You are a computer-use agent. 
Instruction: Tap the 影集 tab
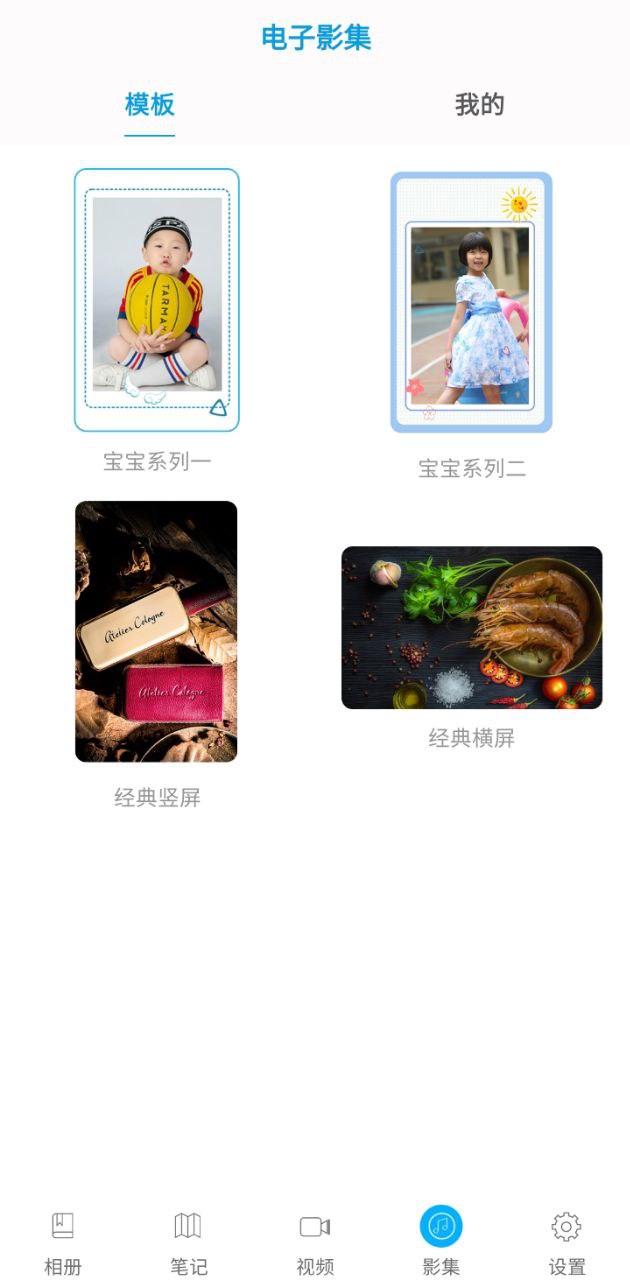[441, 1241]
